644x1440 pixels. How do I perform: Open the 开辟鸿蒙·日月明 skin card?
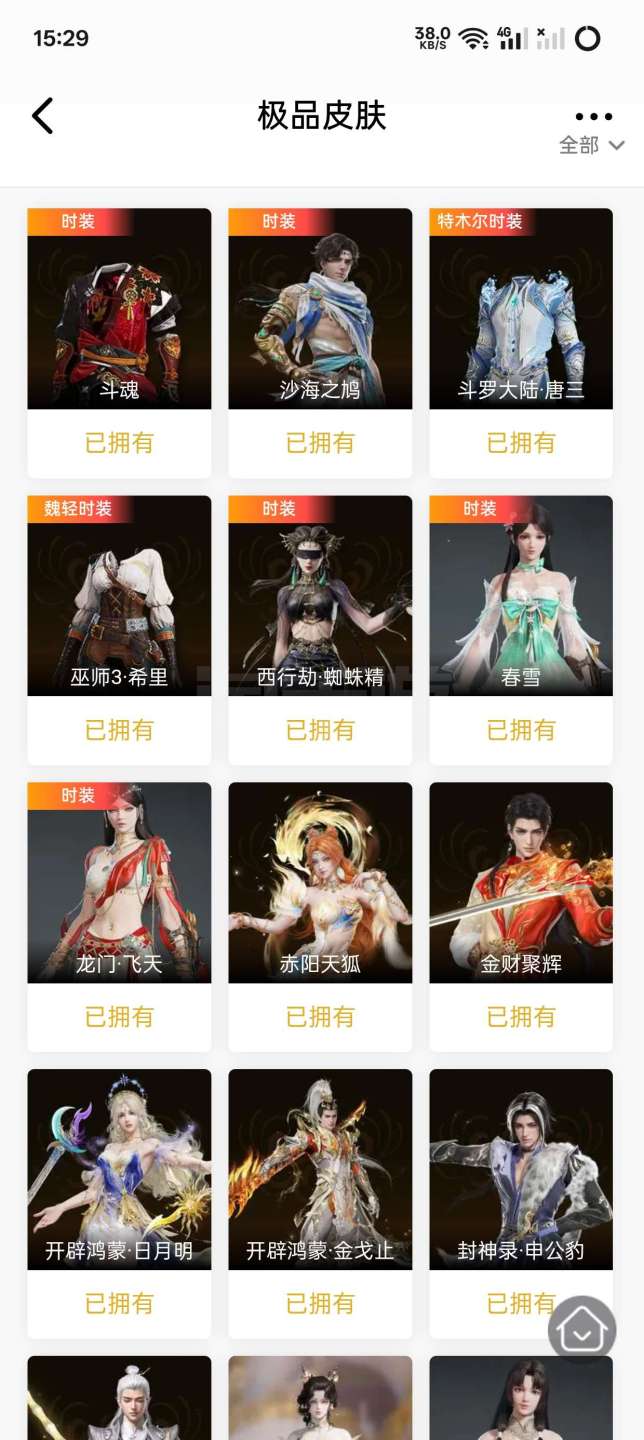pos(119,1170)
